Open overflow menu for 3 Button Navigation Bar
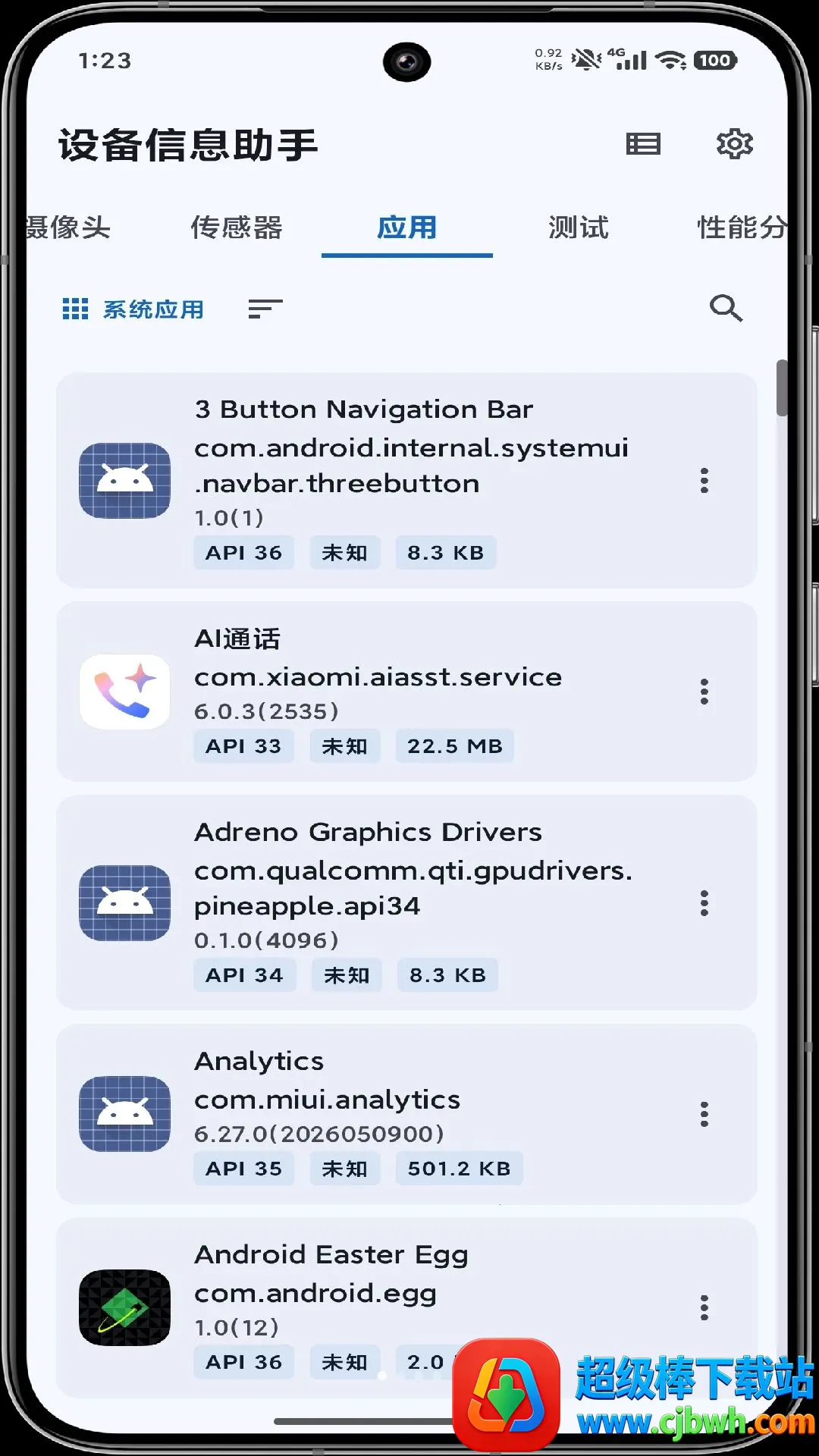 point(704,480)
